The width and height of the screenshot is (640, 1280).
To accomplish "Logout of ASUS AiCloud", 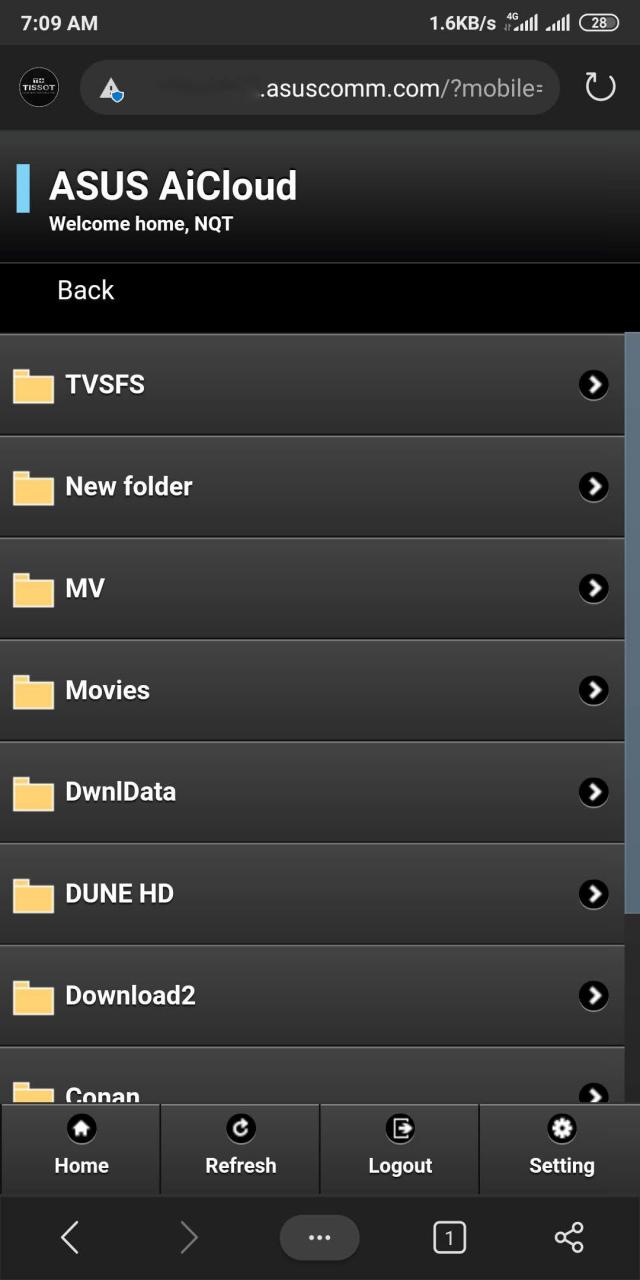I will (400, 1148).
